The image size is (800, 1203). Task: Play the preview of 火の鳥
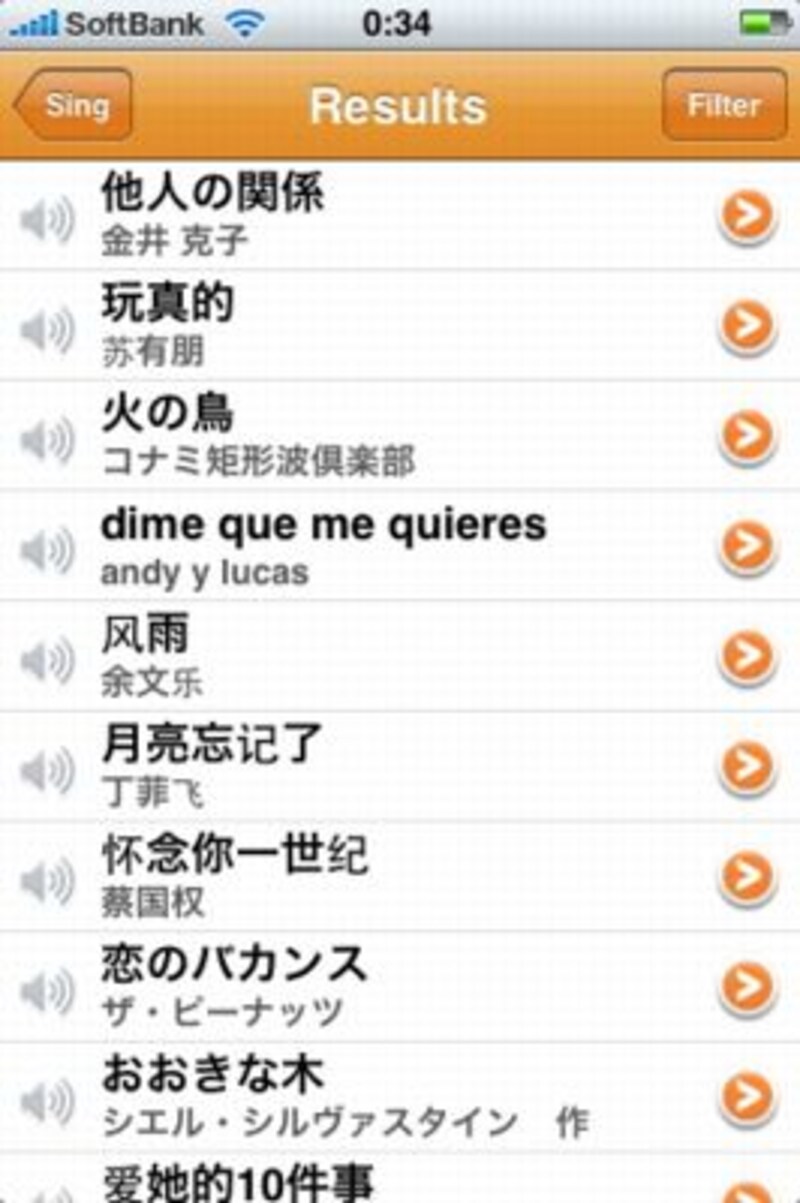click(x=48, y=439)
